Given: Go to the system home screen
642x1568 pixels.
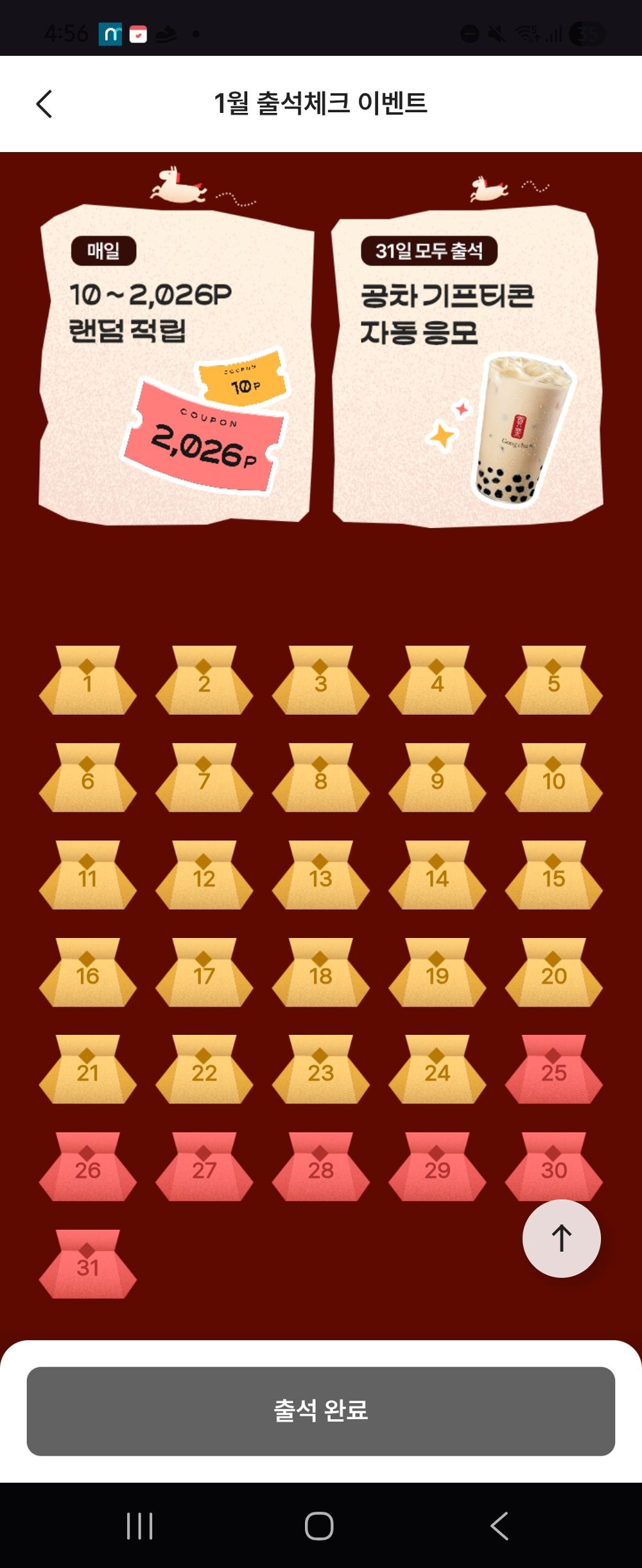Looking at the screenshot, I should 319,1526.
